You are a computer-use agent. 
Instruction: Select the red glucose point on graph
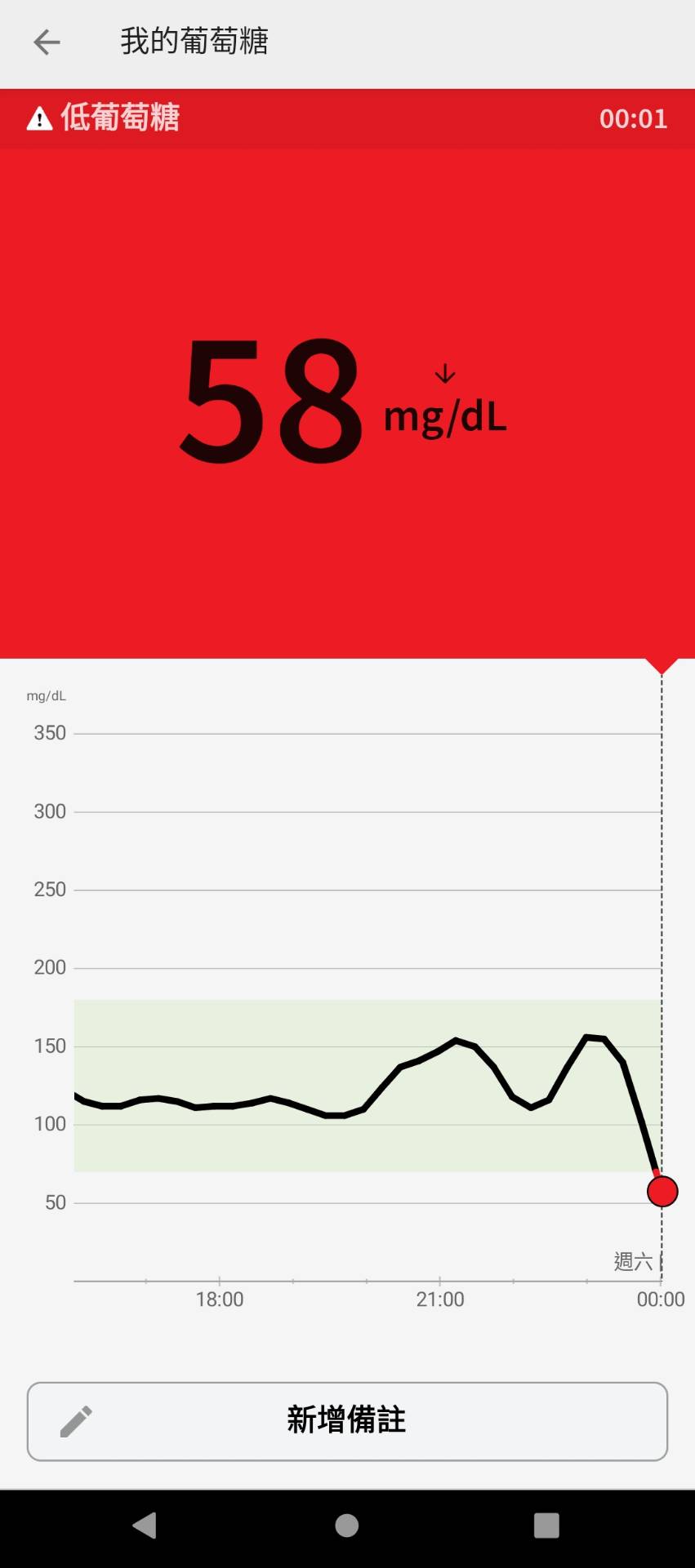click(662, 1191)
